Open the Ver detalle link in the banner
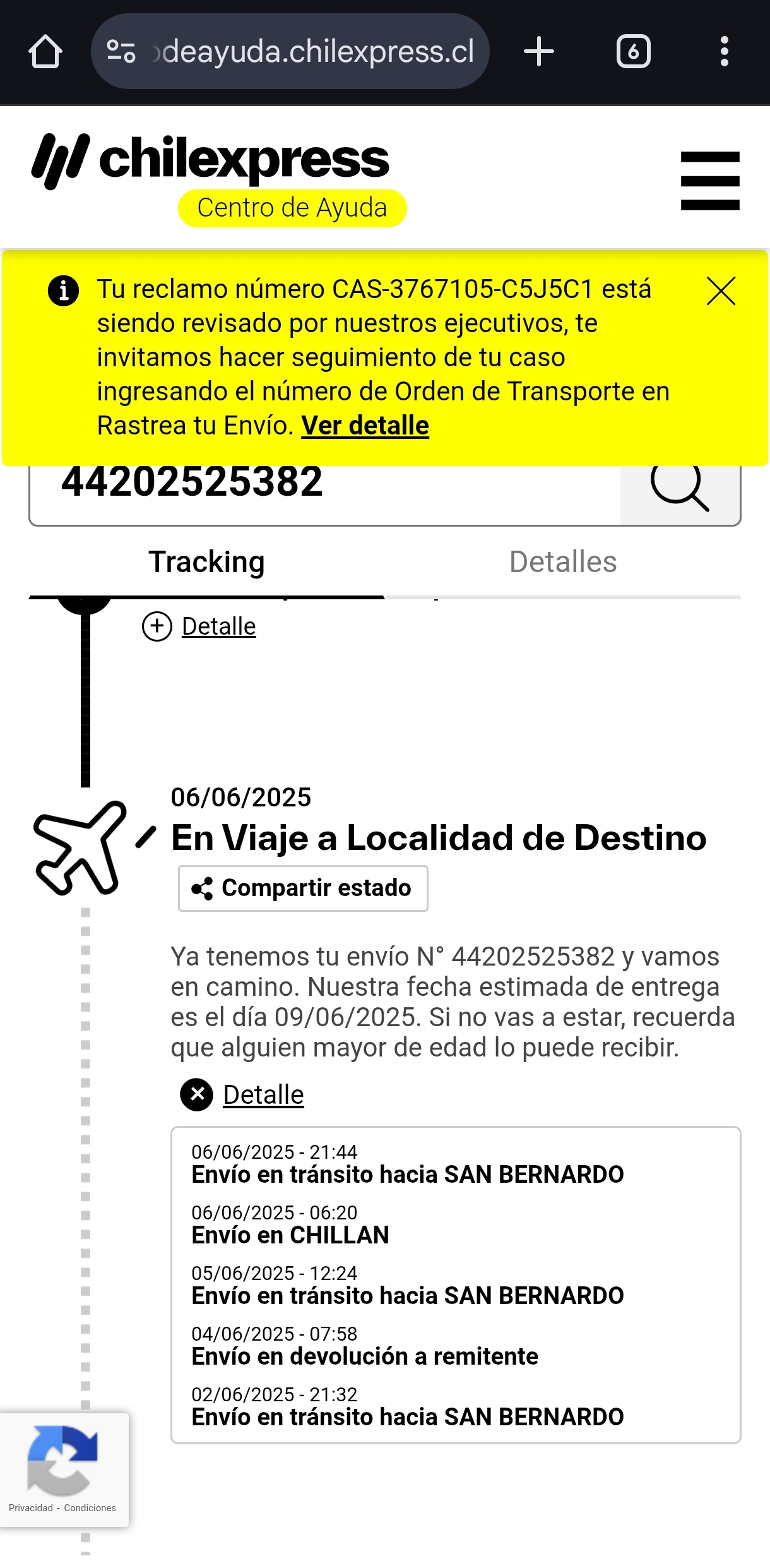 pyautogui.click(x=365, y=426)
